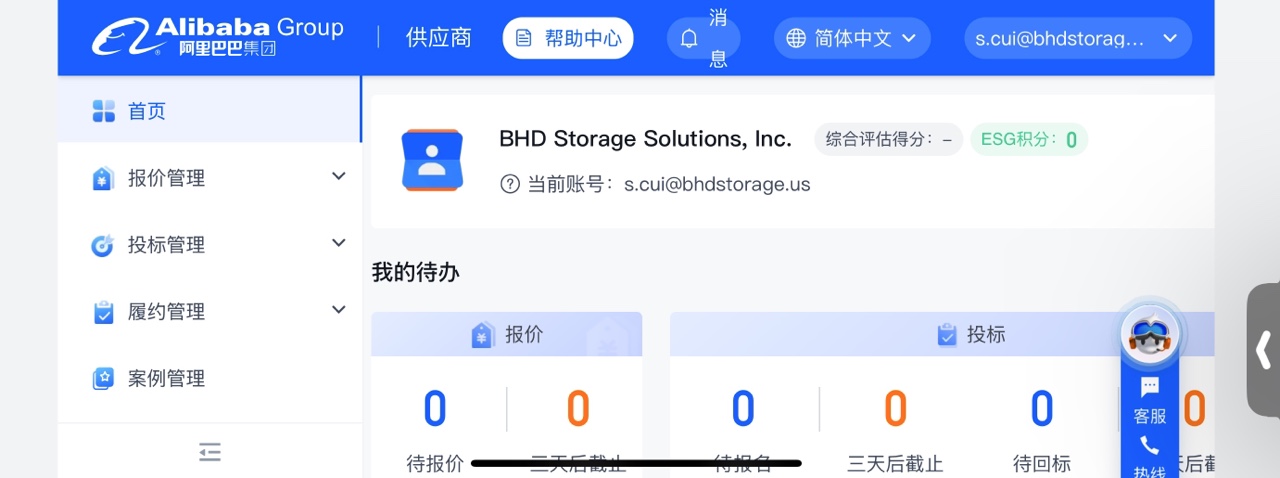This screenshot has width=1280, height=478.
Task: Go to 首页 in the sidebar
Action: (x=147, y=111)
